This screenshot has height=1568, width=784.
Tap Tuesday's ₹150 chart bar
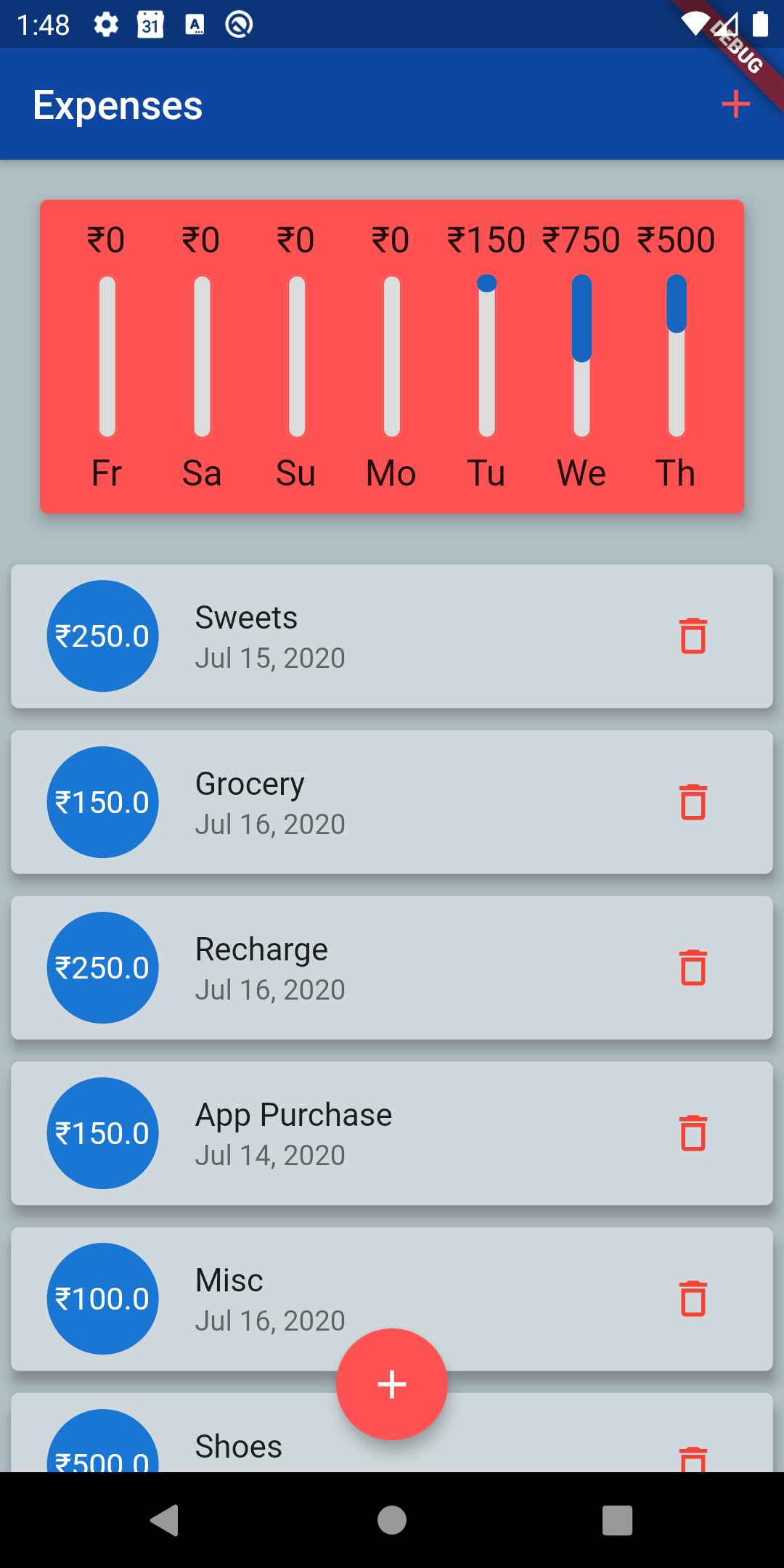click(x=487, y=356)
